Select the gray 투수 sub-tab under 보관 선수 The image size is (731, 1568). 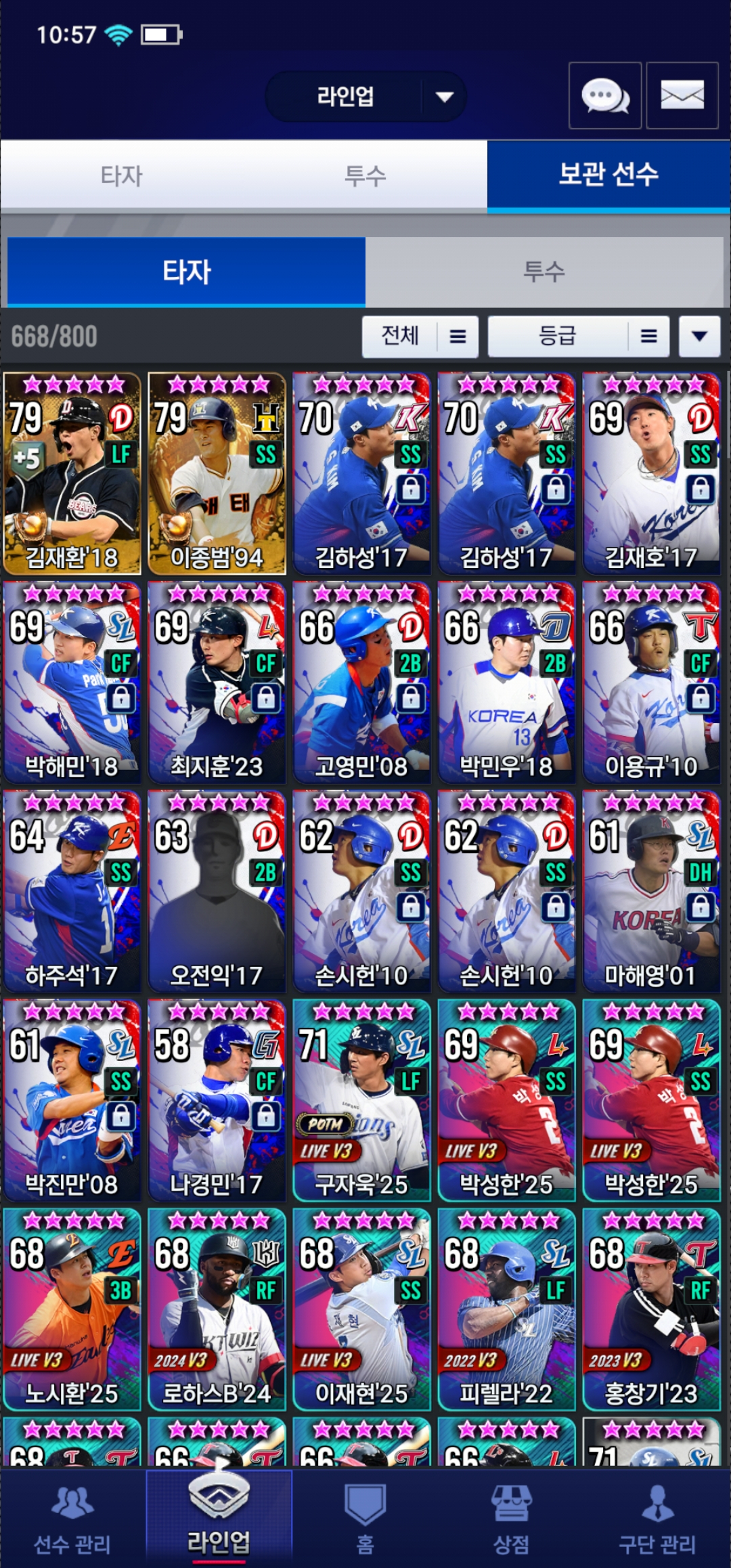[544, 271]
